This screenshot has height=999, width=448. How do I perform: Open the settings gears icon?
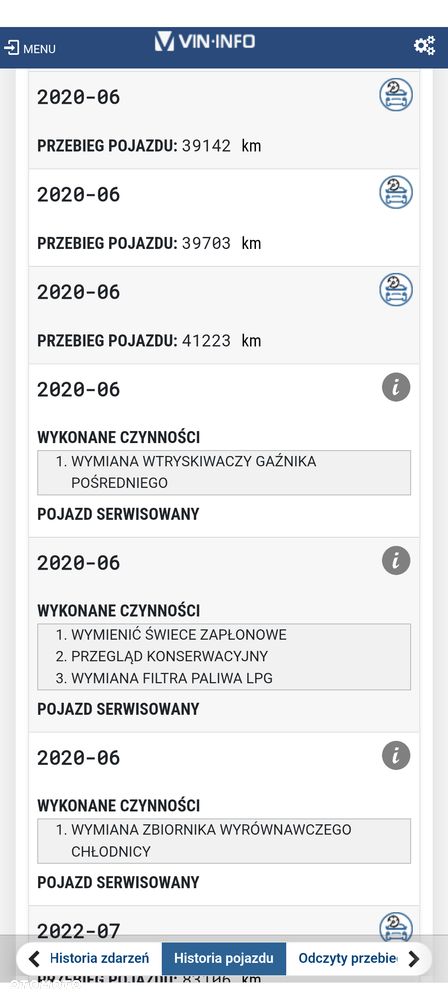[x=424, y=45]
